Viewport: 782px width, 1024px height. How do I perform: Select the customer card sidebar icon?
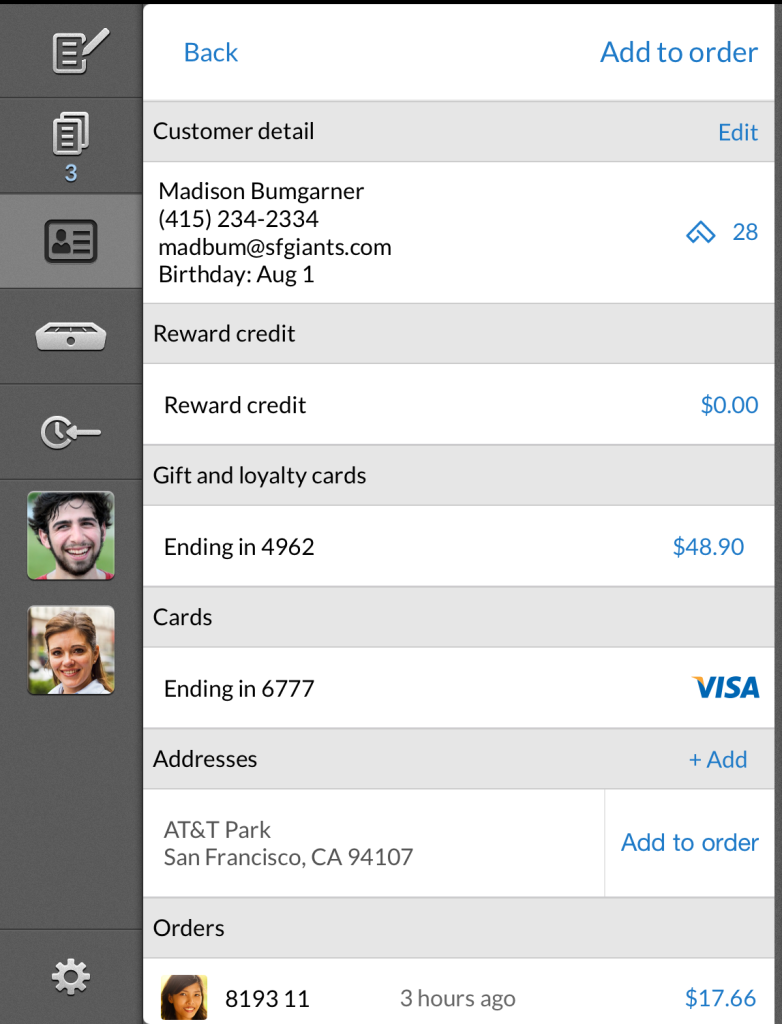coord(71,241)
